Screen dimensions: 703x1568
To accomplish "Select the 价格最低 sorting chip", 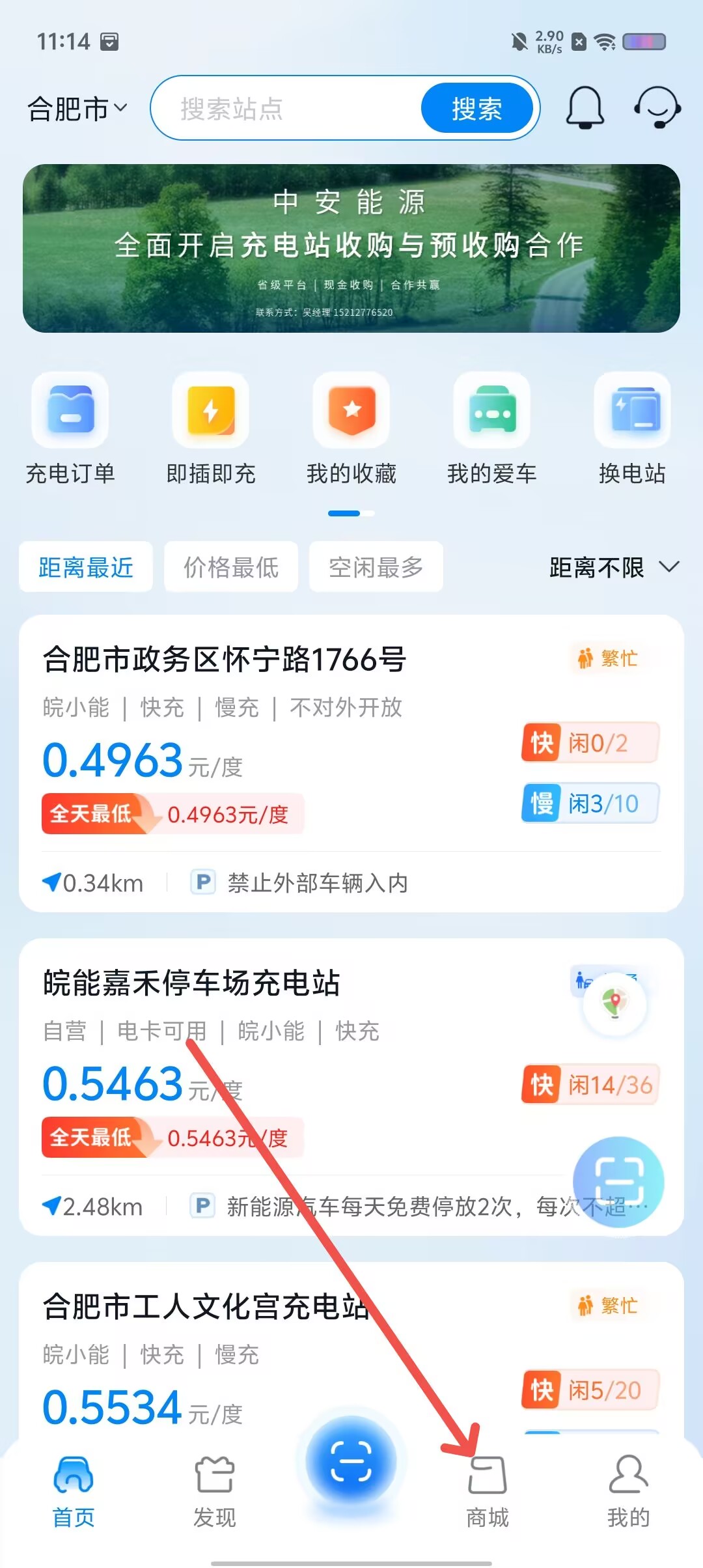I will point(231,567).
